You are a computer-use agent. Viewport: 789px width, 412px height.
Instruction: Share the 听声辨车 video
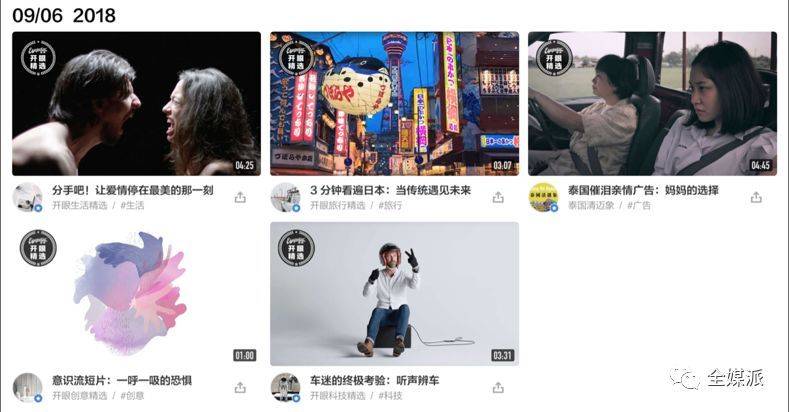coord(498,388)
